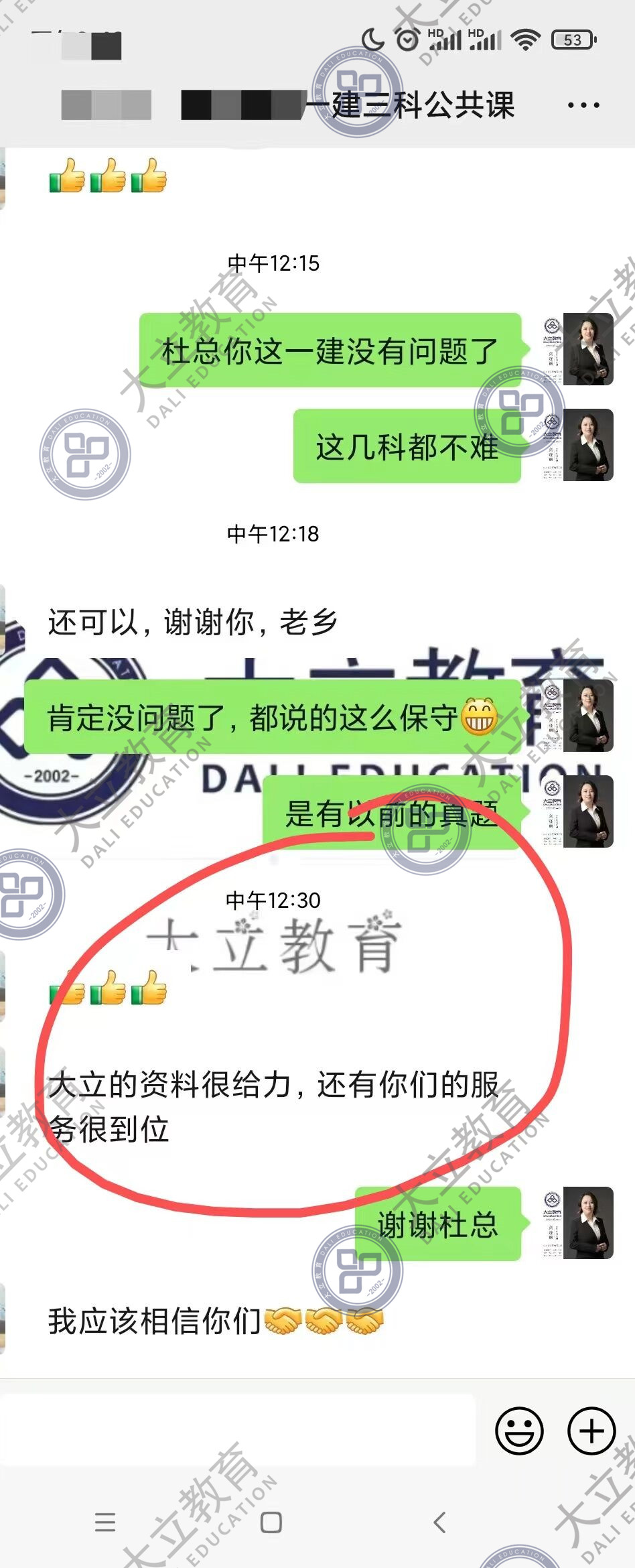Focus the message input field
The height and width of the screenshot is (1568, 635).
[x=238, y=1431]
